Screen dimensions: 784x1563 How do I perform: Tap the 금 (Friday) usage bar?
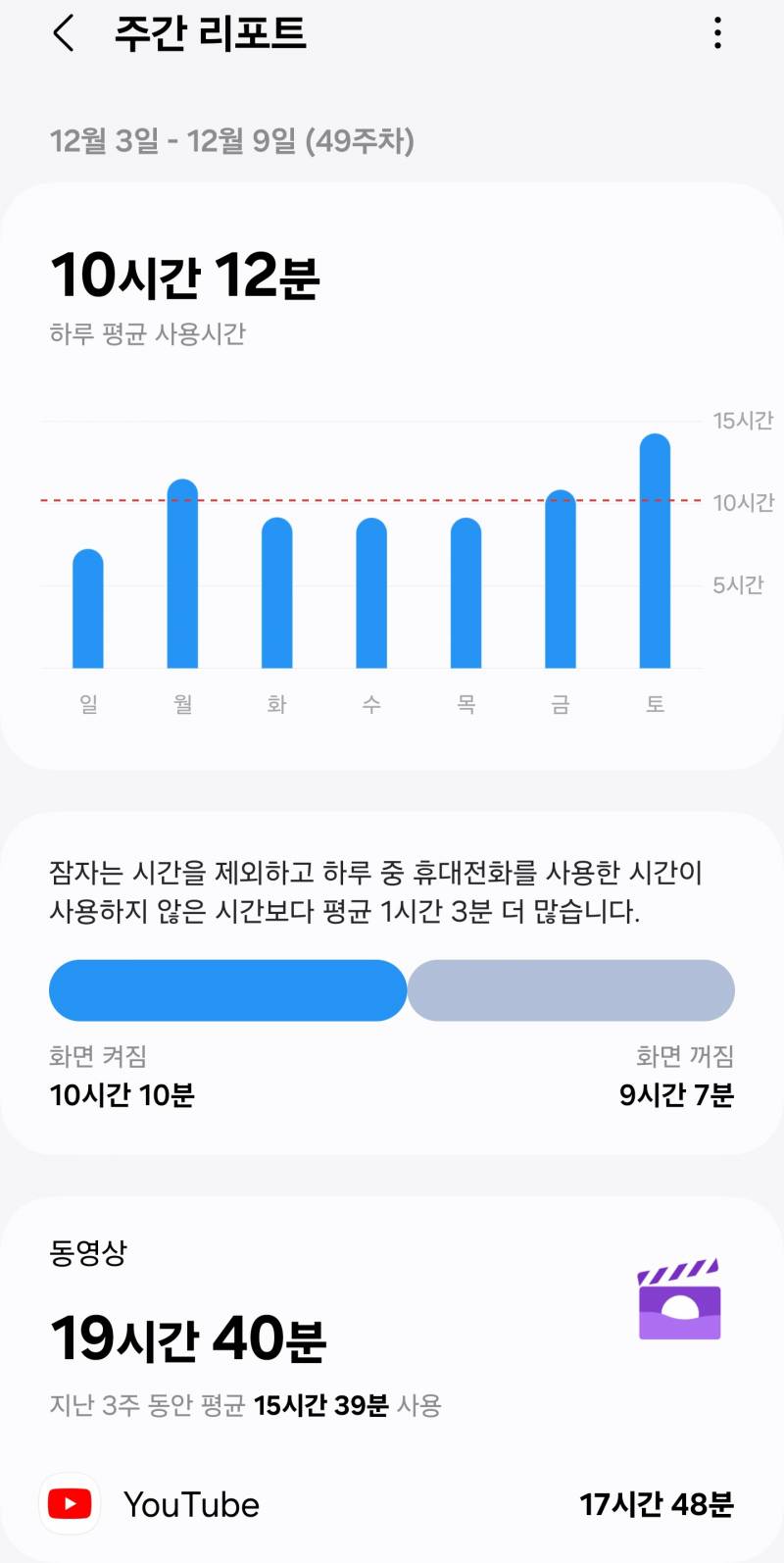560,579
